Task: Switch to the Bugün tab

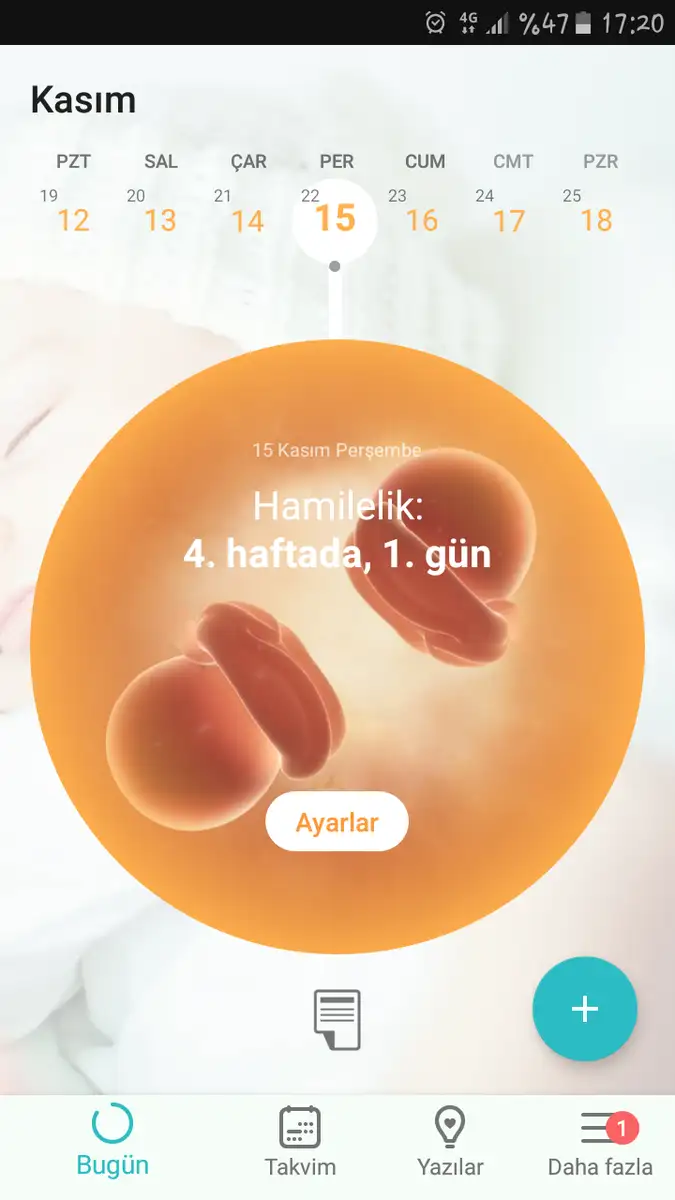Action: (112, 1142)
